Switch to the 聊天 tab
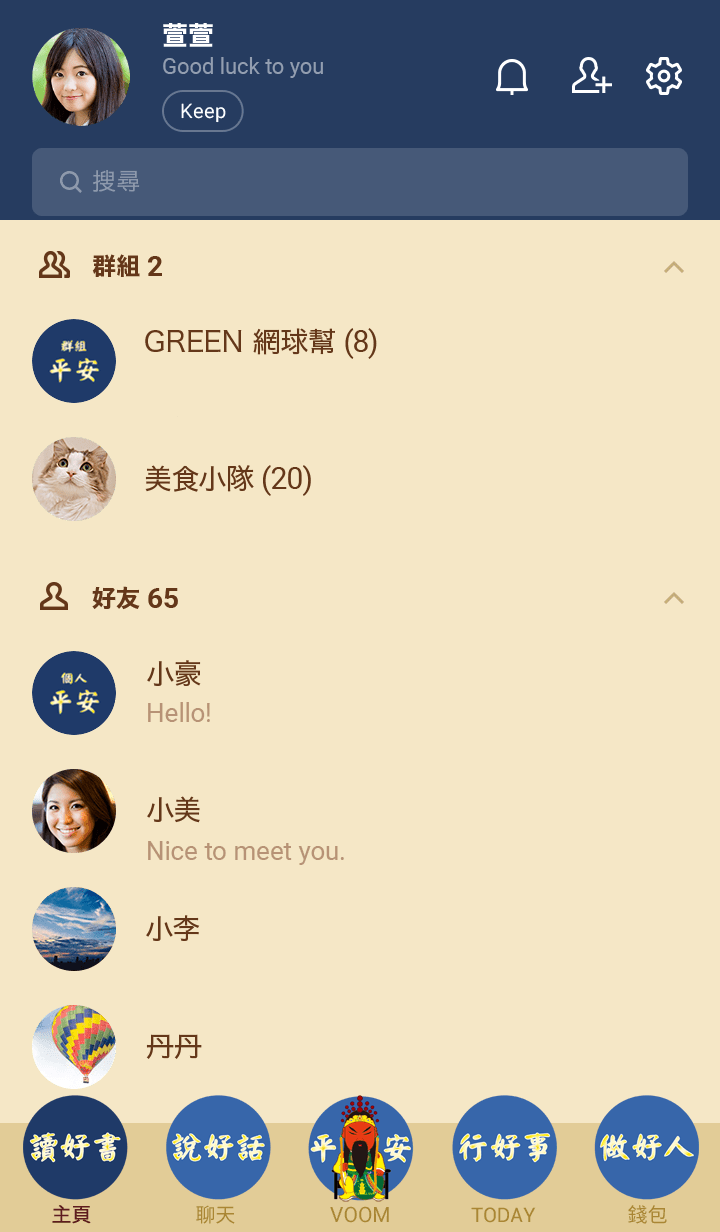720x1232 pixels. 217,1160
